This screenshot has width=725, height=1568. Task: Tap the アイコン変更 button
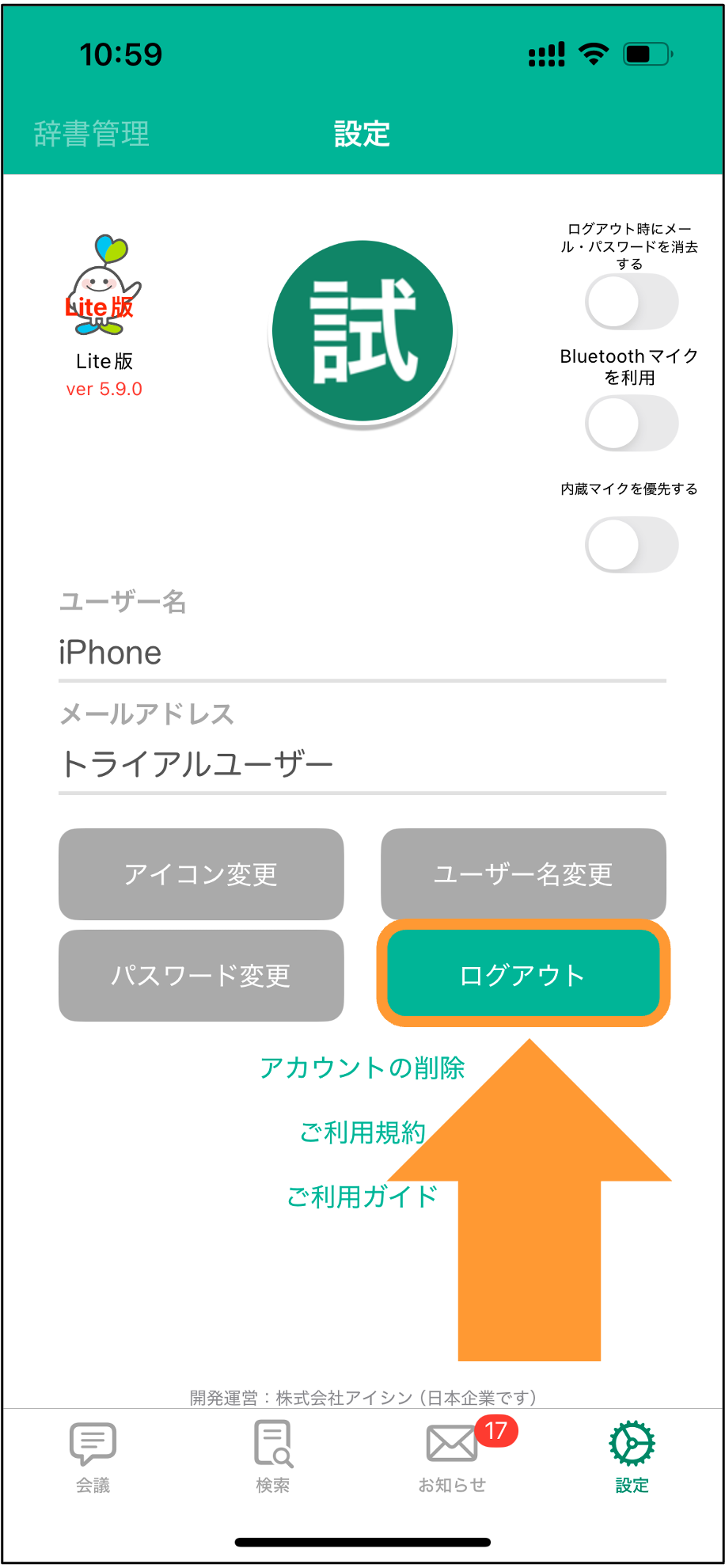201,874
